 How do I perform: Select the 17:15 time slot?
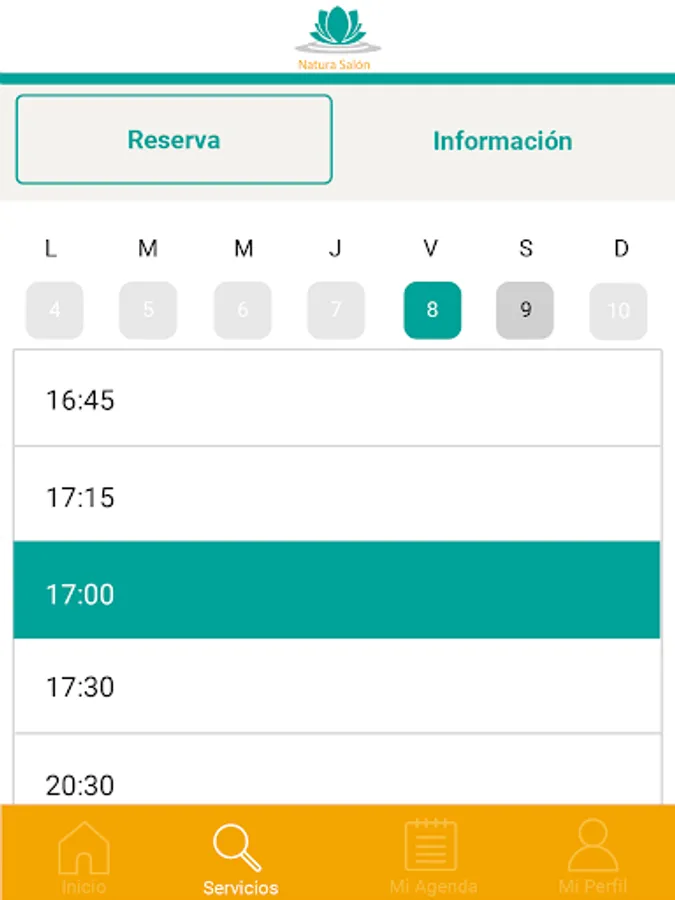coord(337,494)
